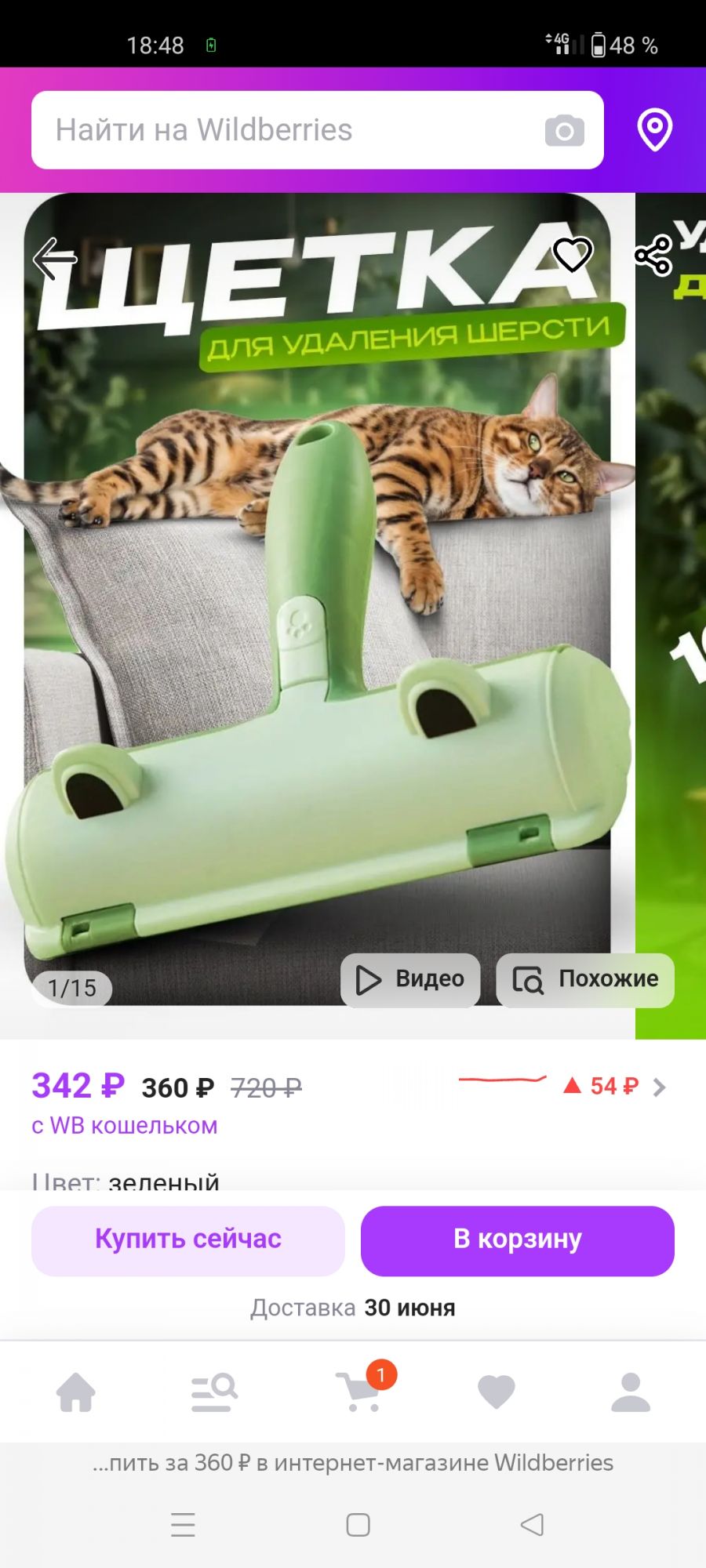706x1568 pixels.
Task: Open the profile tab
Action: [x=631, y=1392]
